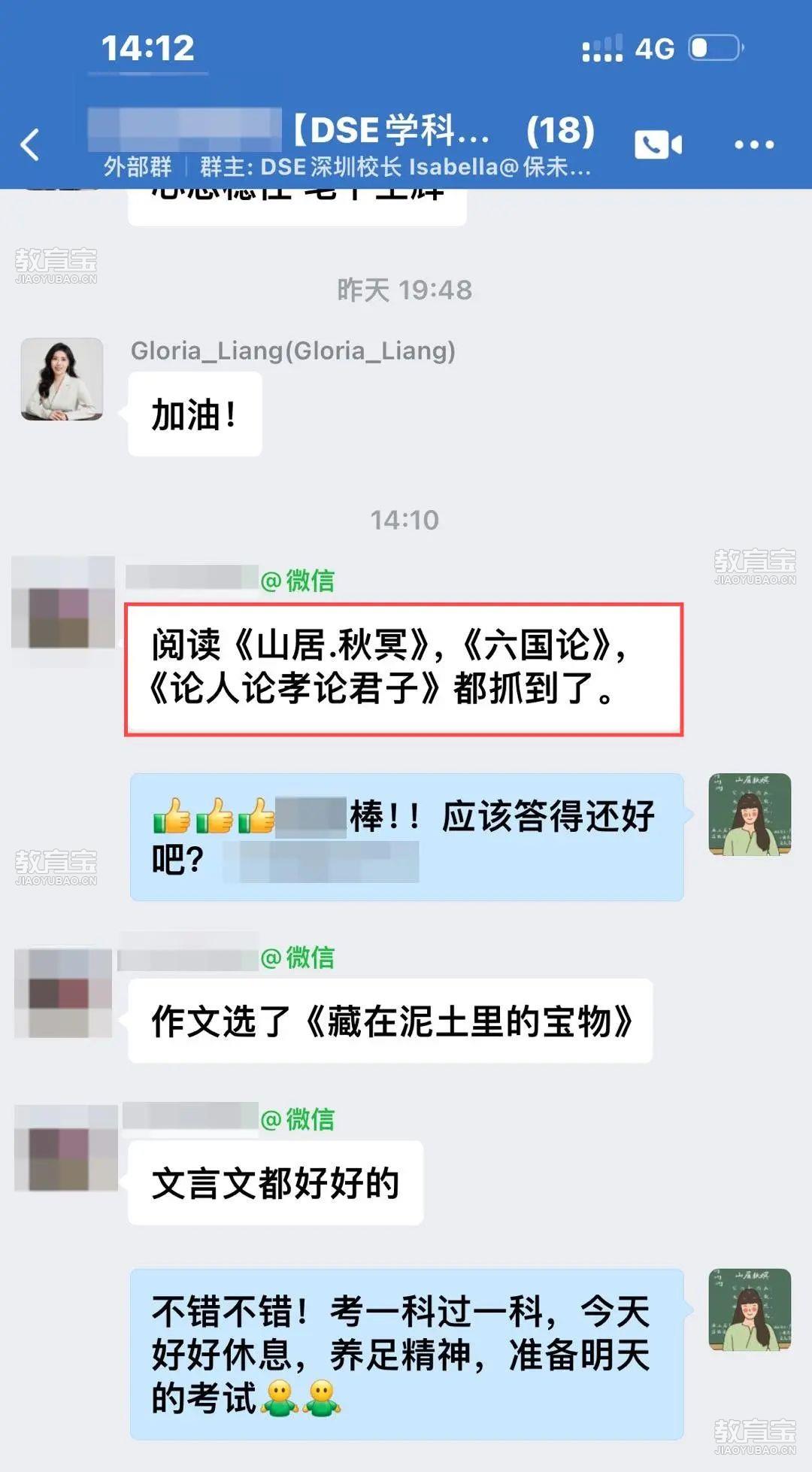
Task: Tap the group title DSE学科 header
Action: tap(391, 131)
